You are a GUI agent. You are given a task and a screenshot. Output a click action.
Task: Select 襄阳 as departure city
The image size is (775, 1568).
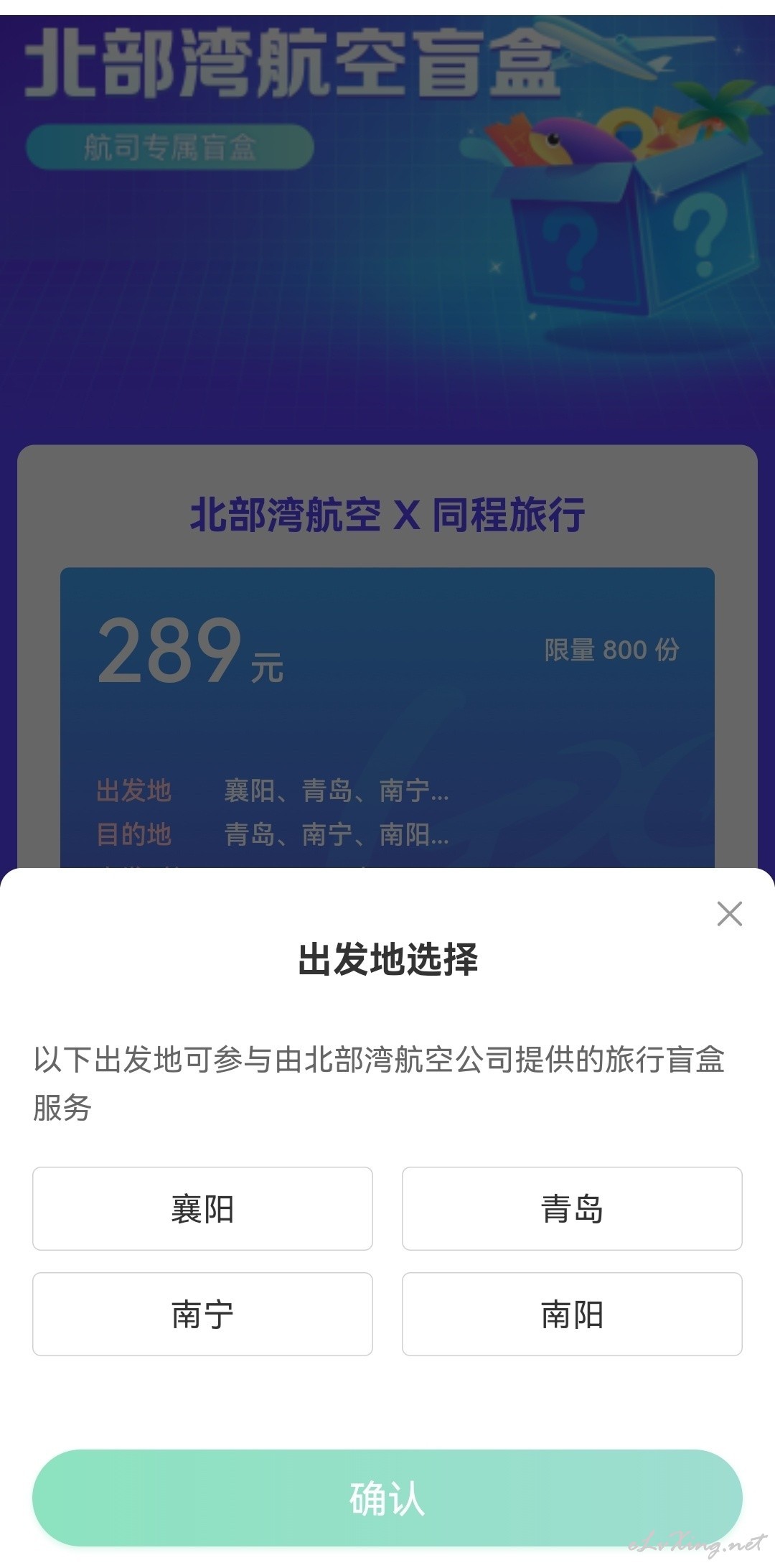coord(202,1208)
